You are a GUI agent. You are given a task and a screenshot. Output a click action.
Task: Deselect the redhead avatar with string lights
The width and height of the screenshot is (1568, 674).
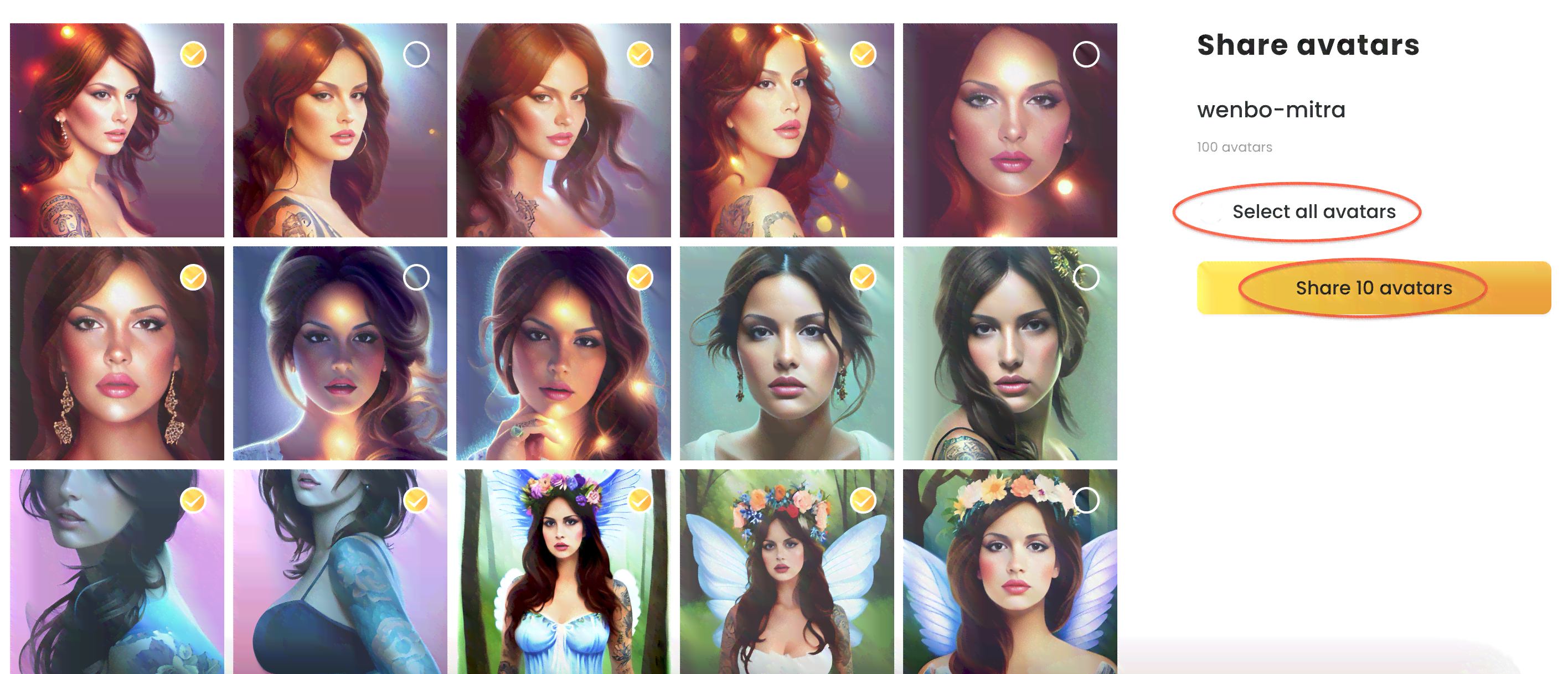click(863, 55)
